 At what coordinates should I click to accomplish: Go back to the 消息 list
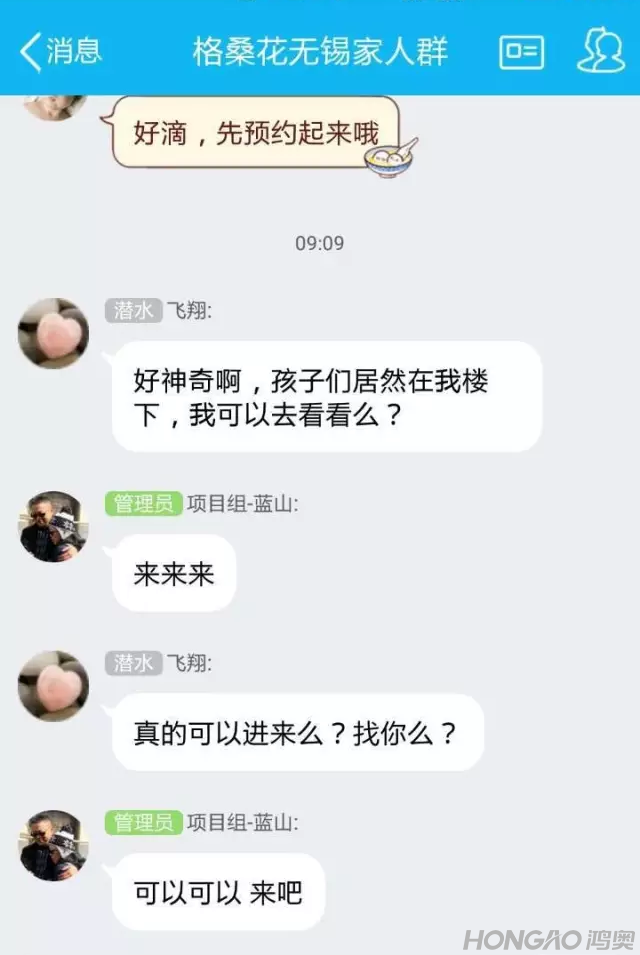tap(60, 51)
